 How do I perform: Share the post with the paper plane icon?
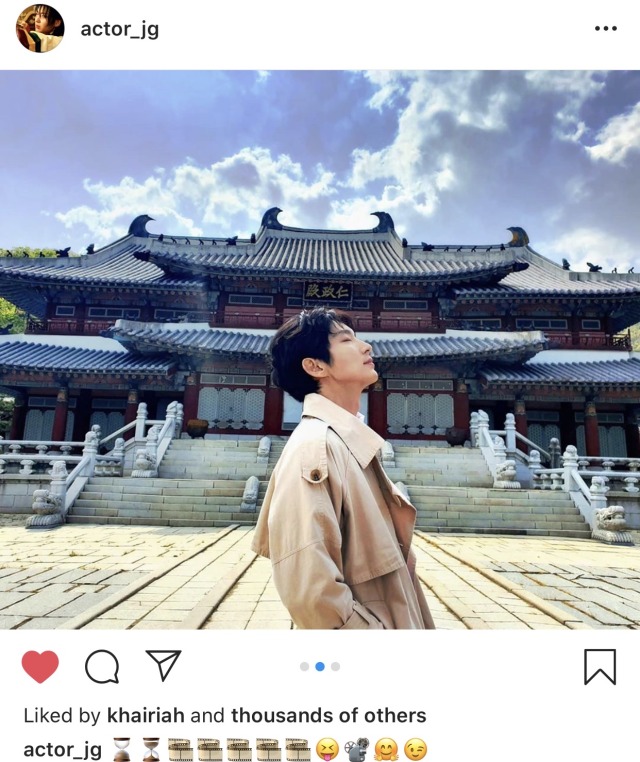point(163,665)
